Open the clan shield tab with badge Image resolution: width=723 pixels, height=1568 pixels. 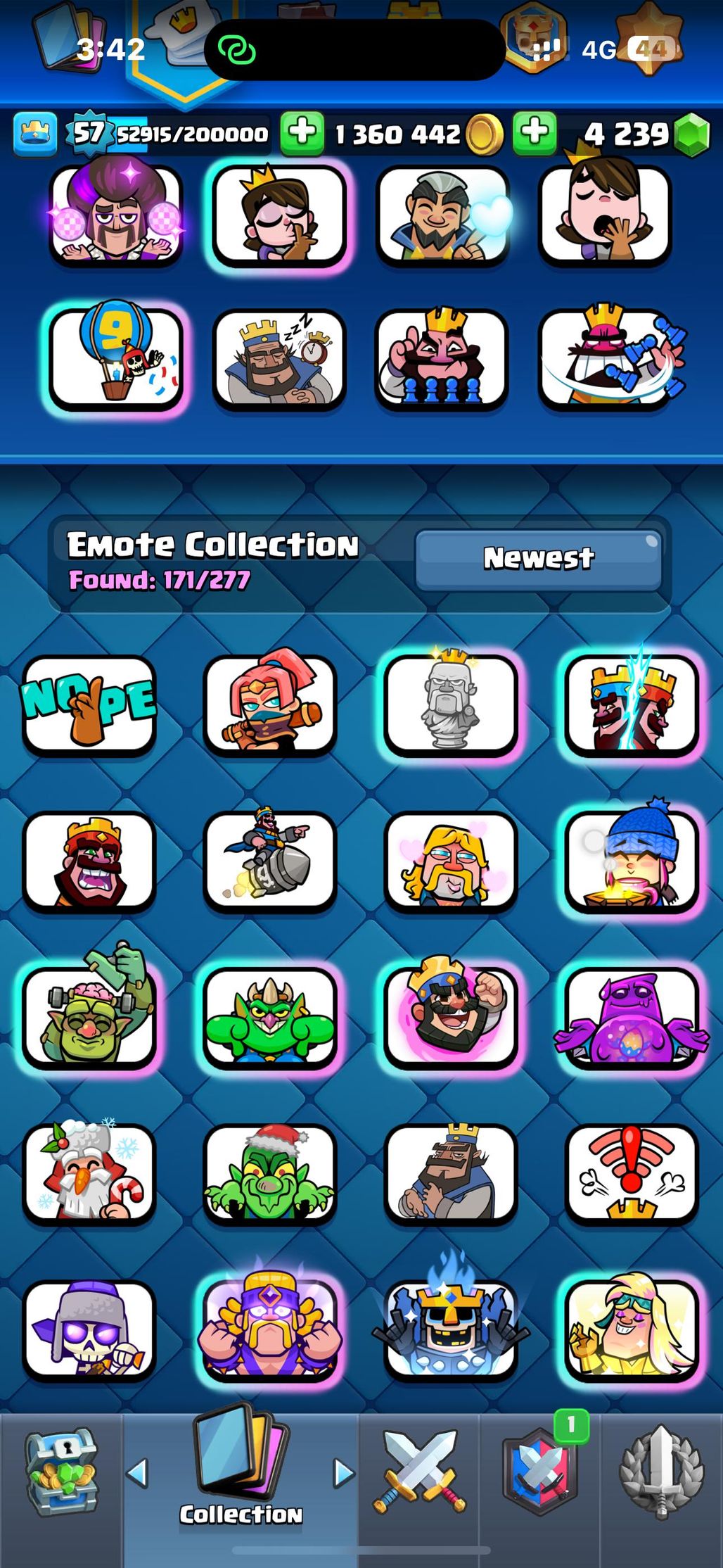540,1472
